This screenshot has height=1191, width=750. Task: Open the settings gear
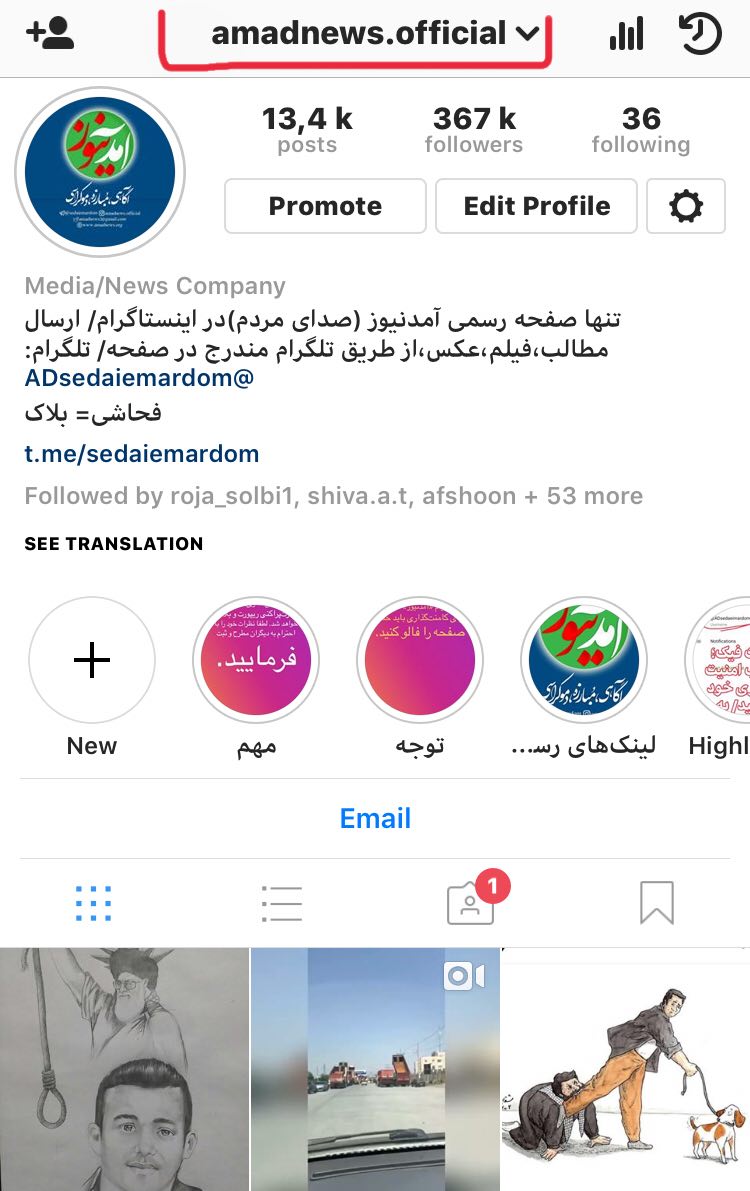[686, 206]
